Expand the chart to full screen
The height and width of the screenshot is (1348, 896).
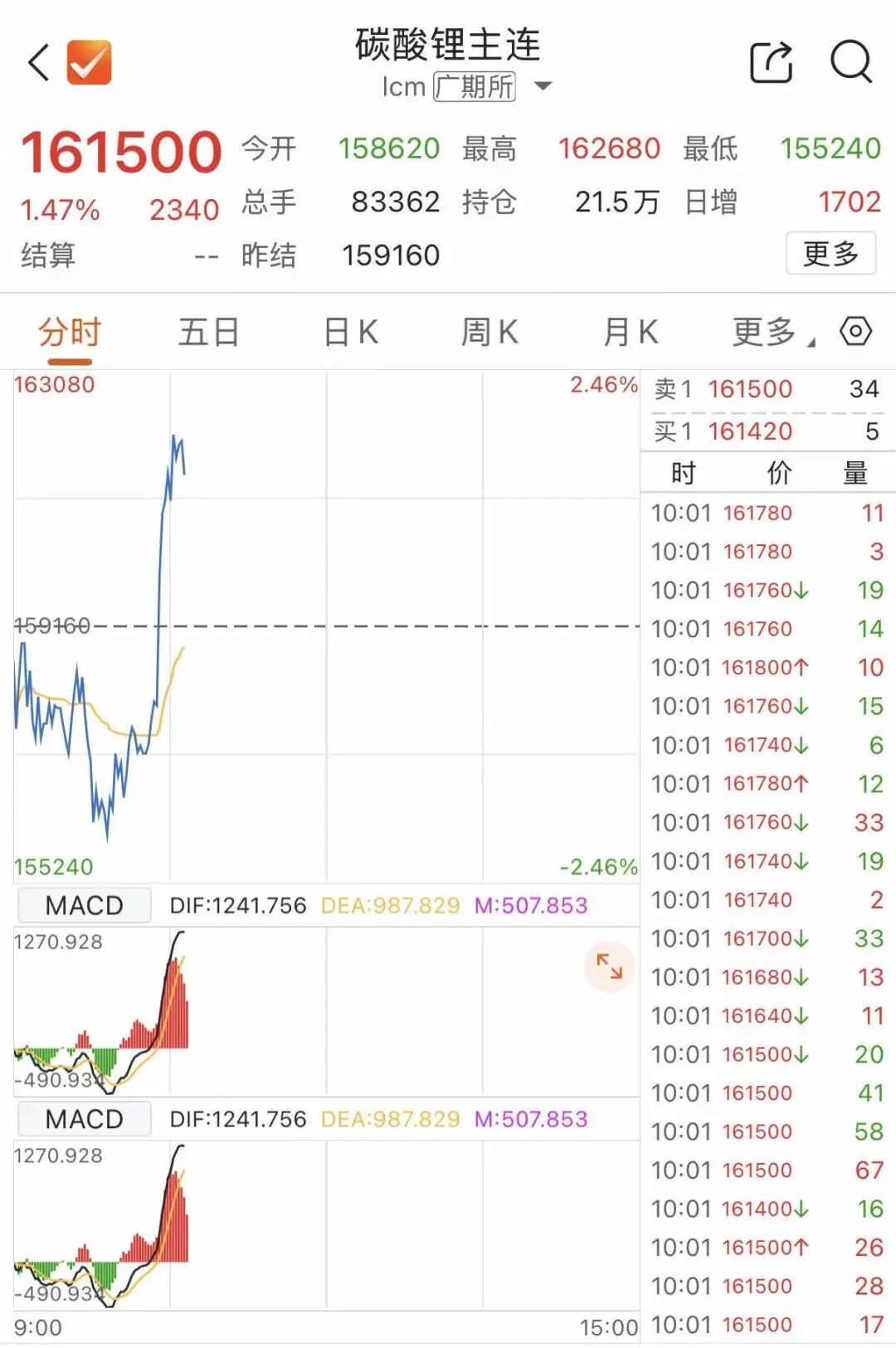pyautogui.click(x=609, y=966)
